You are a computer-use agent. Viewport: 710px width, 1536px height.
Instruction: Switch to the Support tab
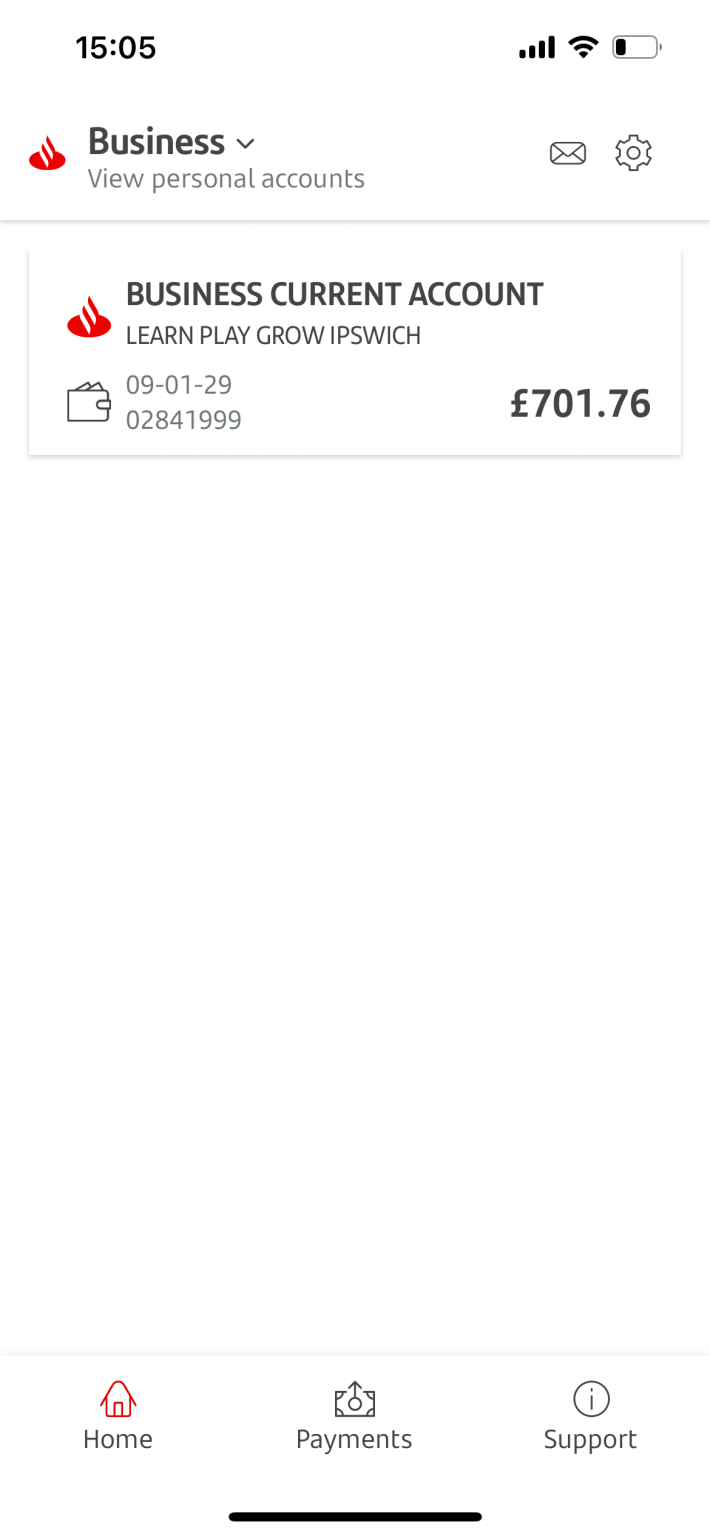click(x=590, y=1416)
